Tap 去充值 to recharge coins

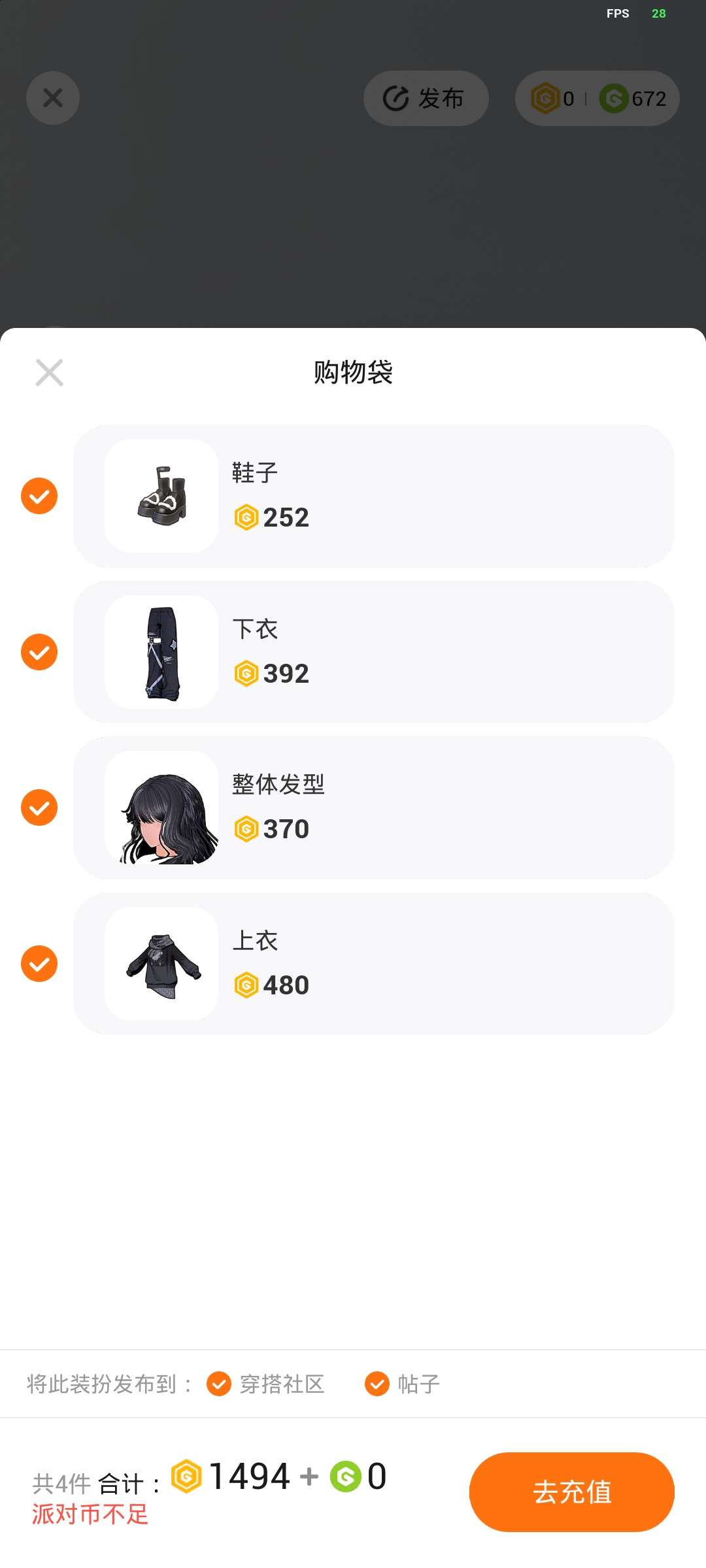click(x=571, y=1492)
